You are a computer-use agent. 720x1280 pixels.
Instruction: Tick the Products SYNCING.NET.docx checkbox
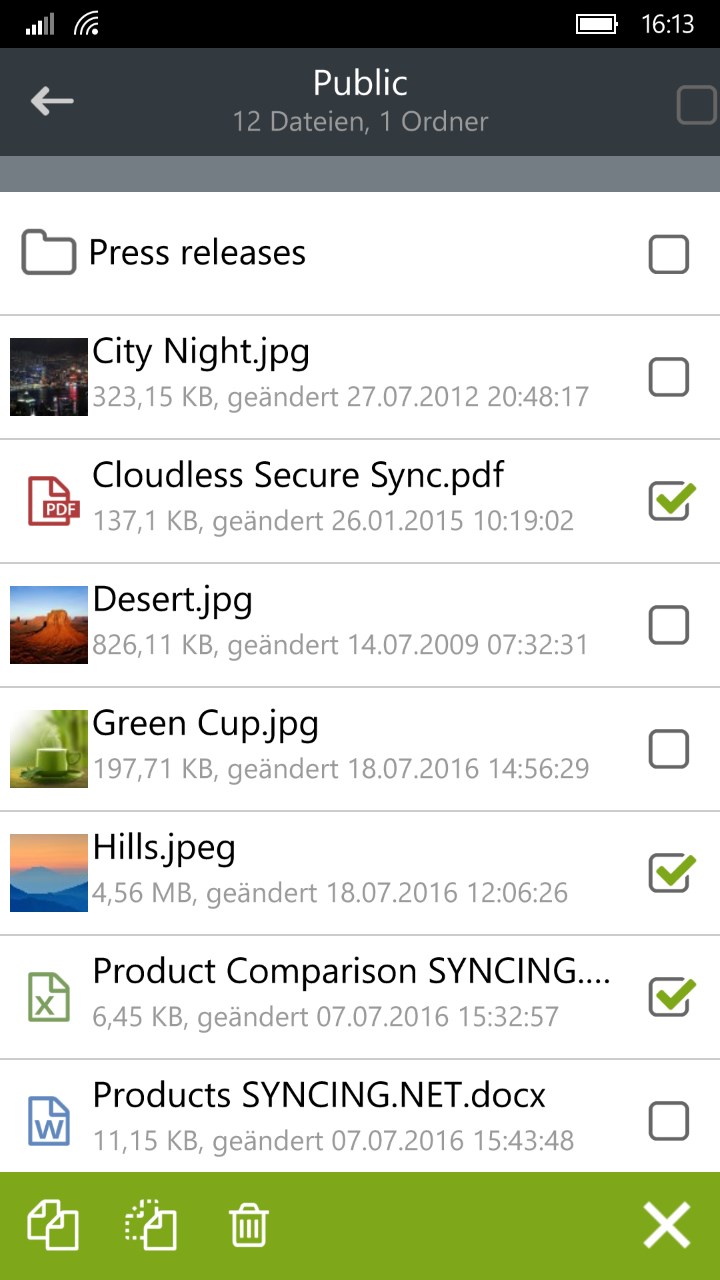[x=669, y=1121]
